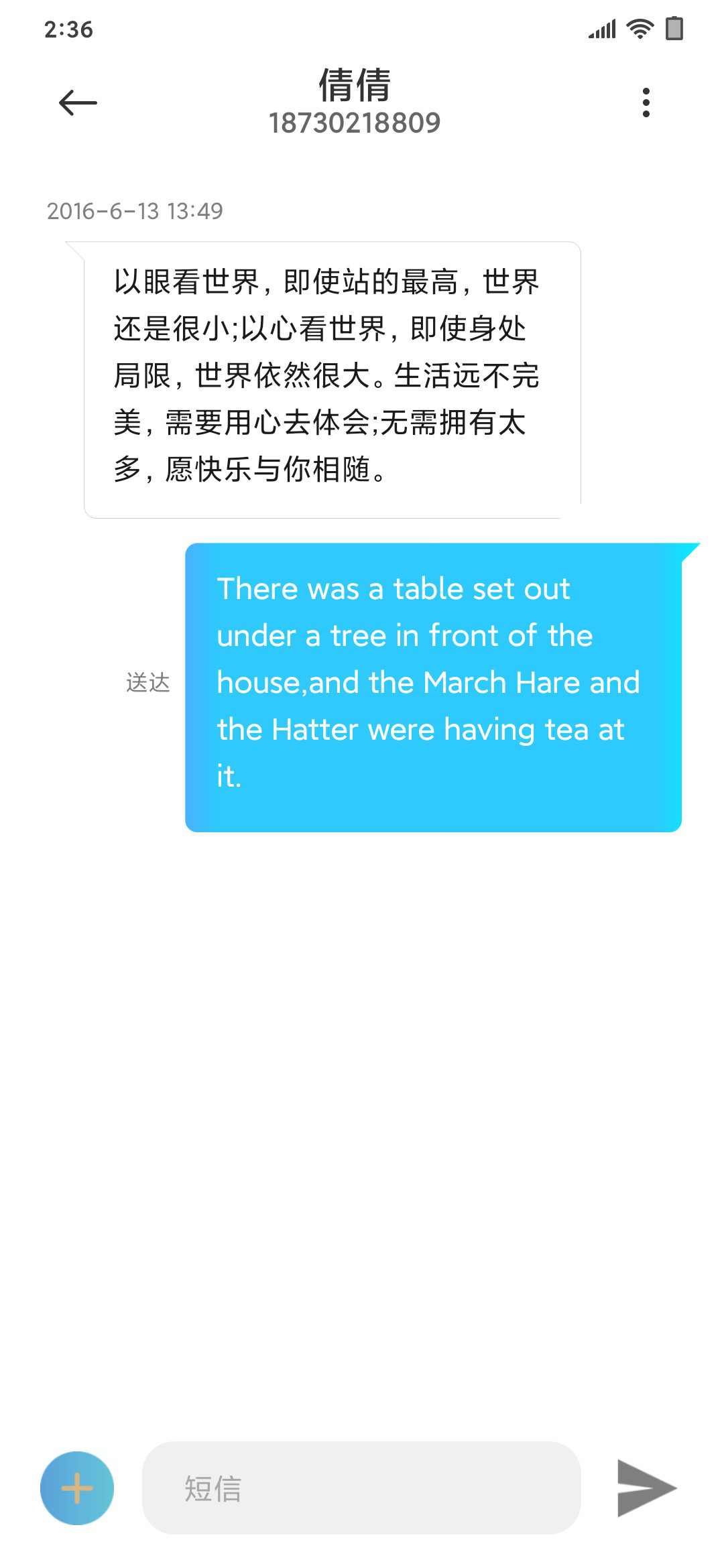Go back using the arrow icon
724x1568 pixels.
coord(78,103)
